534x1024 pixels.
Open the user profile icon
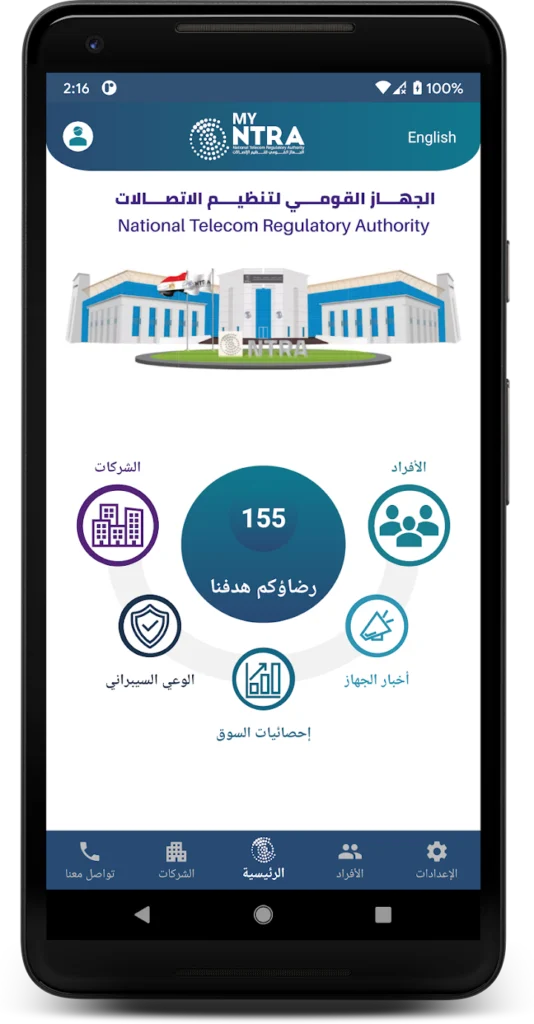pyautogui.click(x=78, y=137)
